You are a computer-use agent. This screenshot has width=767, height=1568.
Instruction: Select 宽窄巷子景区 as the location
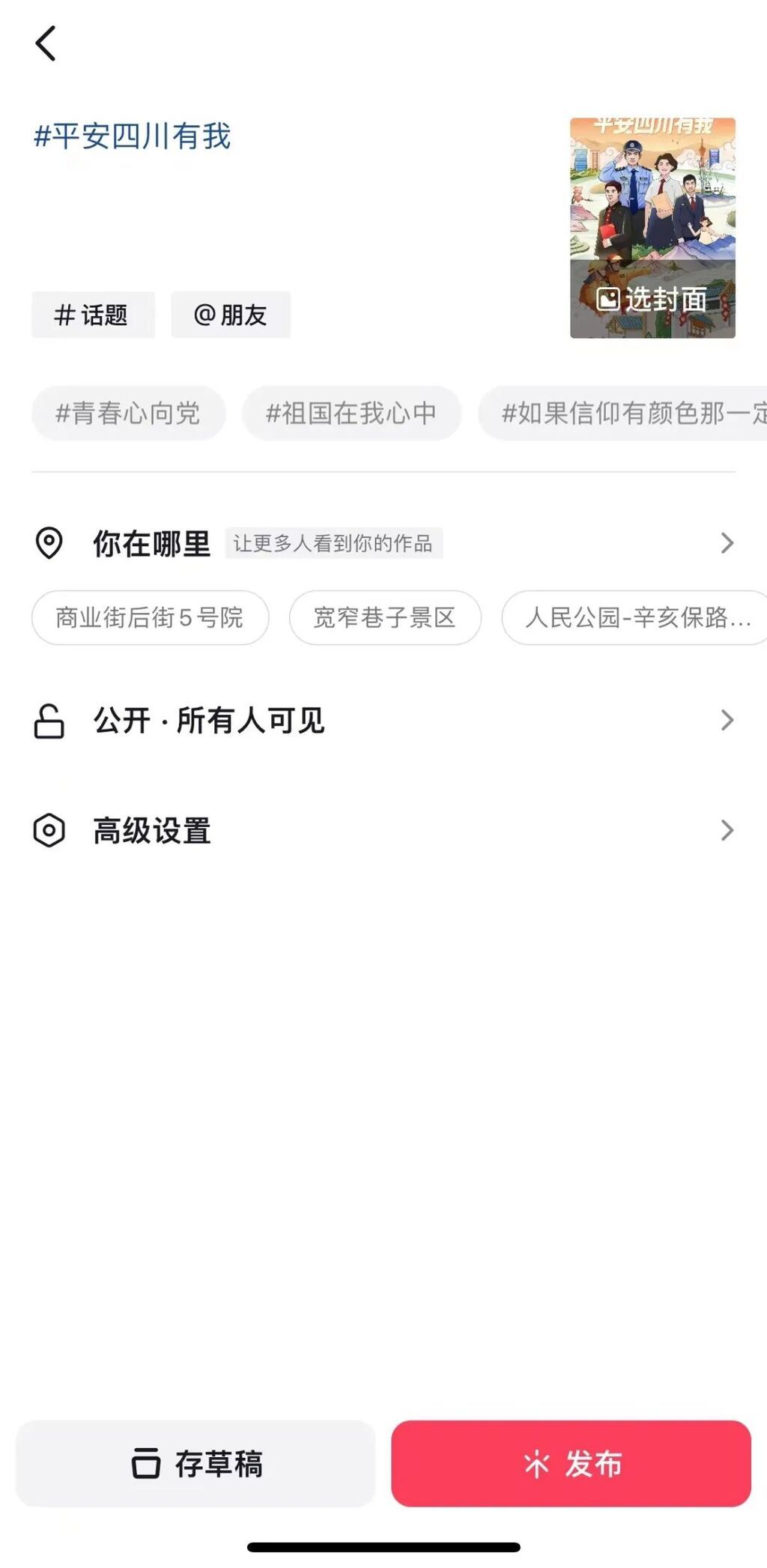[386, 617]
